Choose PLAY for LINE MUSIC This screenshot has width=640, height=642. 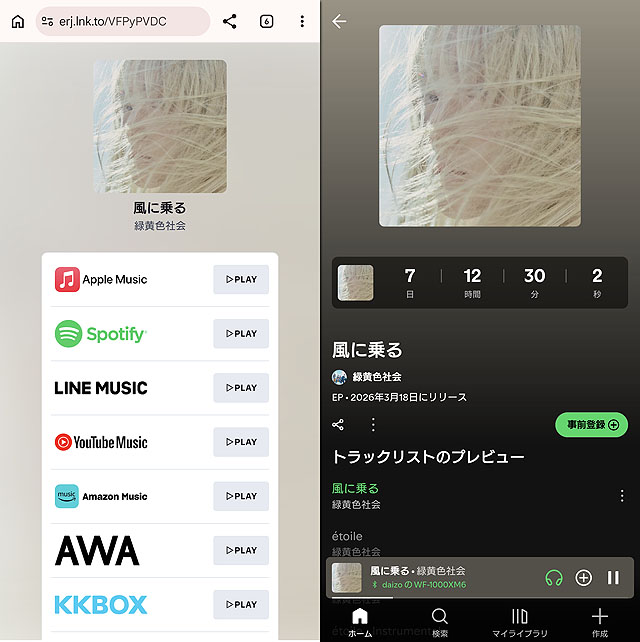coord(241,388)
